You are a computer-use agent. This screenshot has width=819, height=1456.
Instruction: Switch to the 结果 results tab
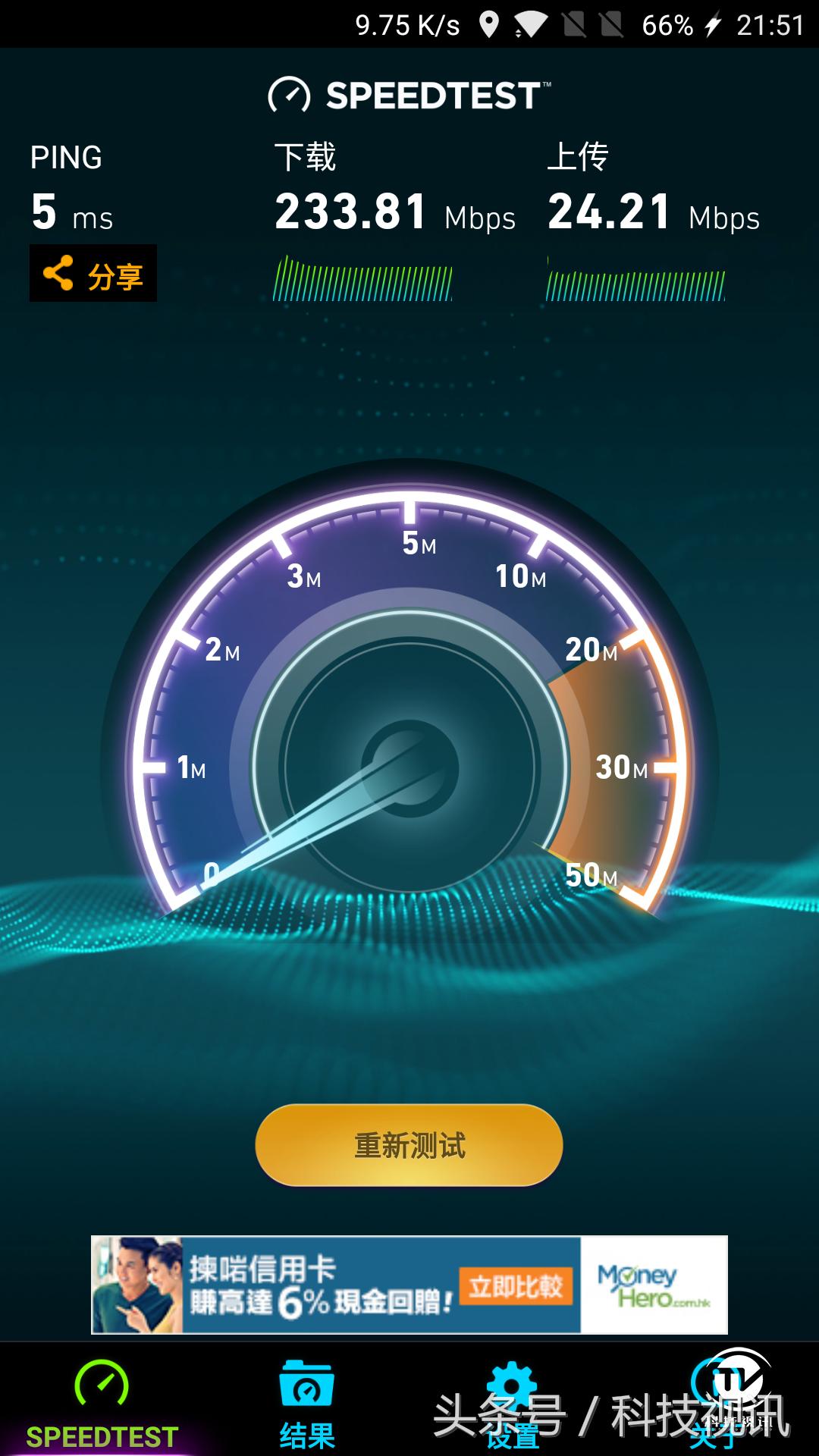[x=306, y=1403]
